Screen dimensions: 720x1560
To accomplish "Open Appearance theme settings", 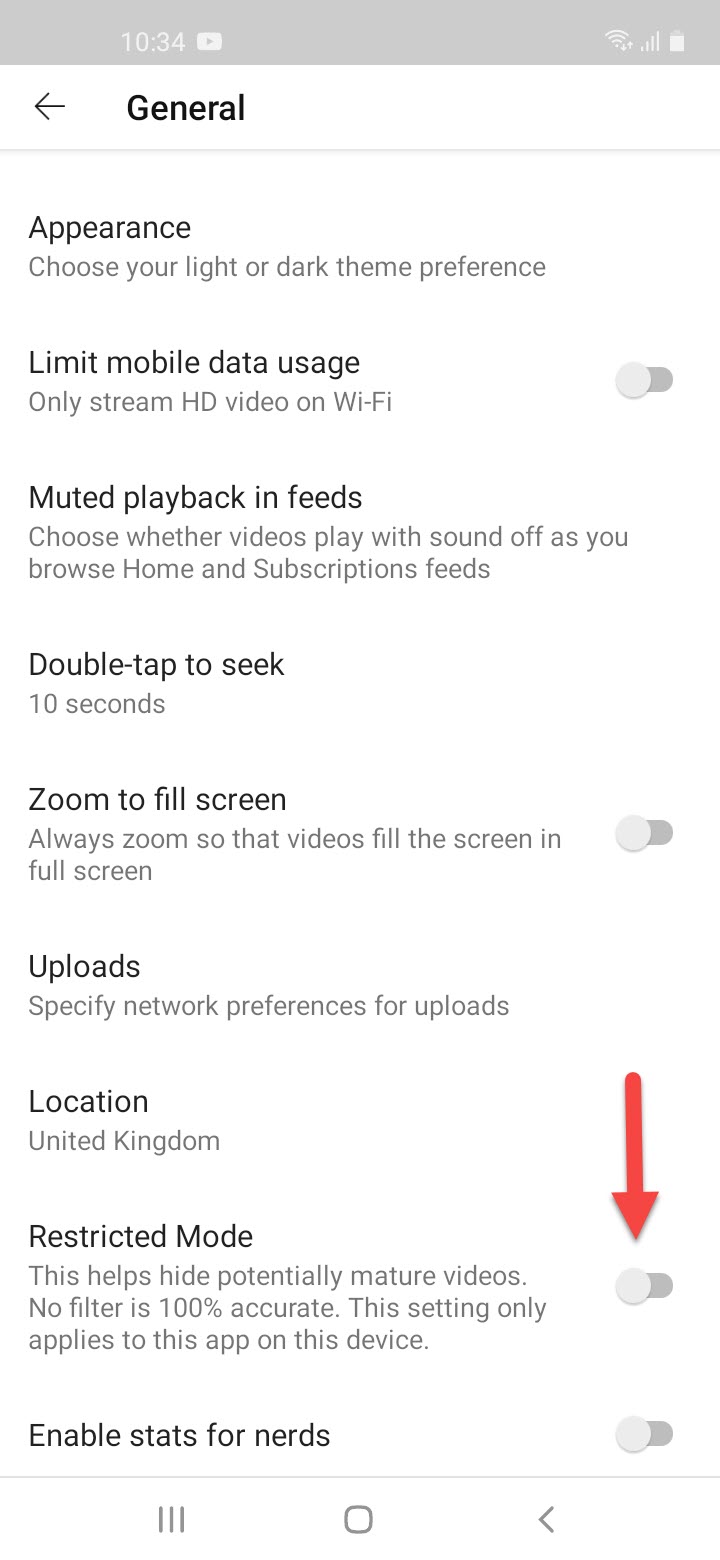I will (286, 247).
